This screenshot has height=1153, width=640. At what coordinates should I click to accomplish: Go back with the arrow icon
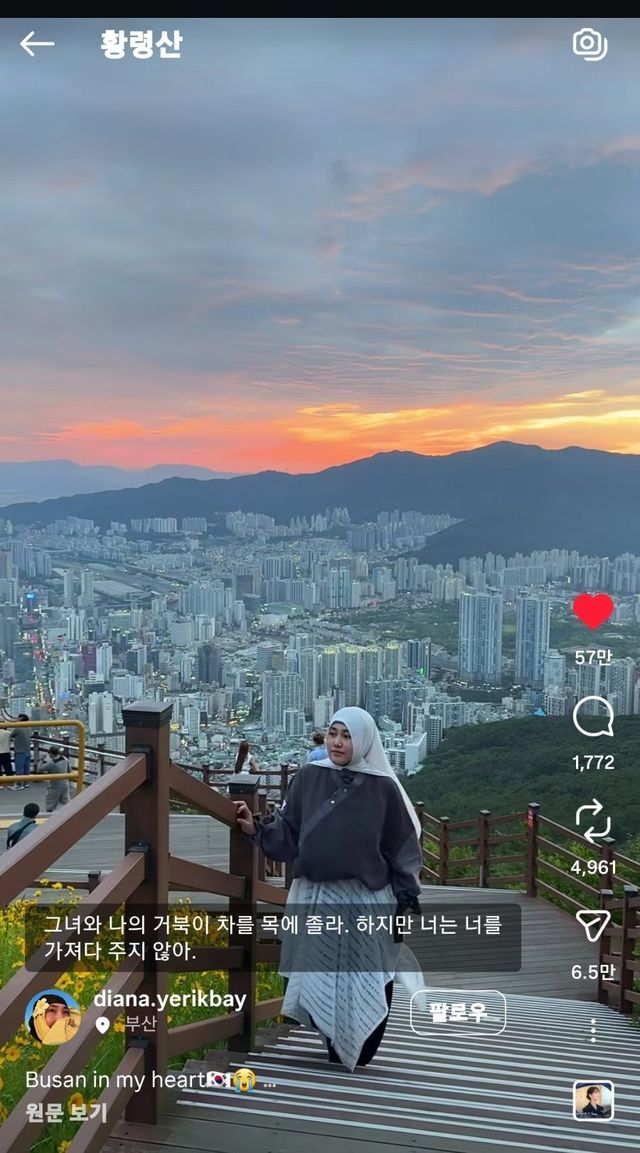pyautogui.click(x=37, y=43)
